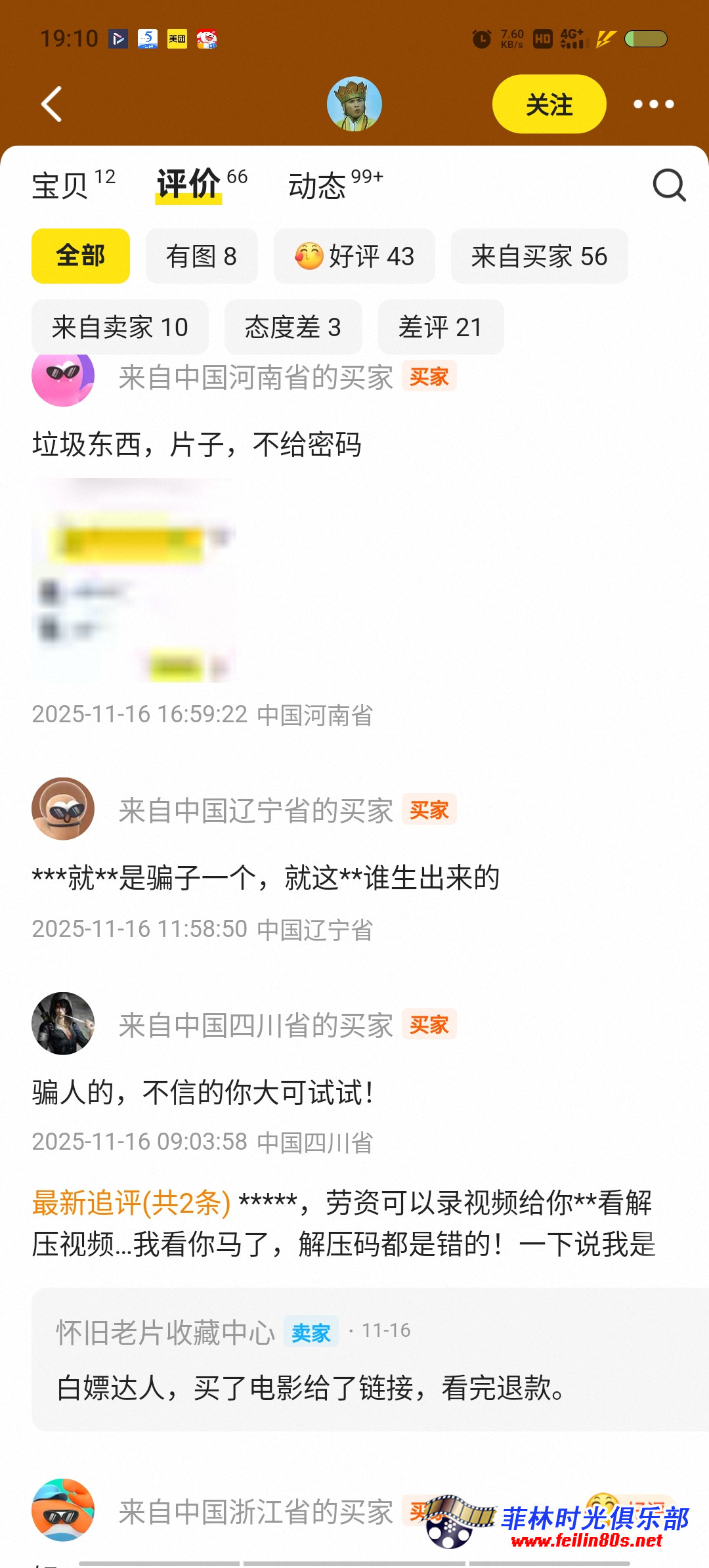Image resolution: width=709 pixels, height=1568 pixels.
Task: Tap the 关注 follow button
Action: (549, 104)
